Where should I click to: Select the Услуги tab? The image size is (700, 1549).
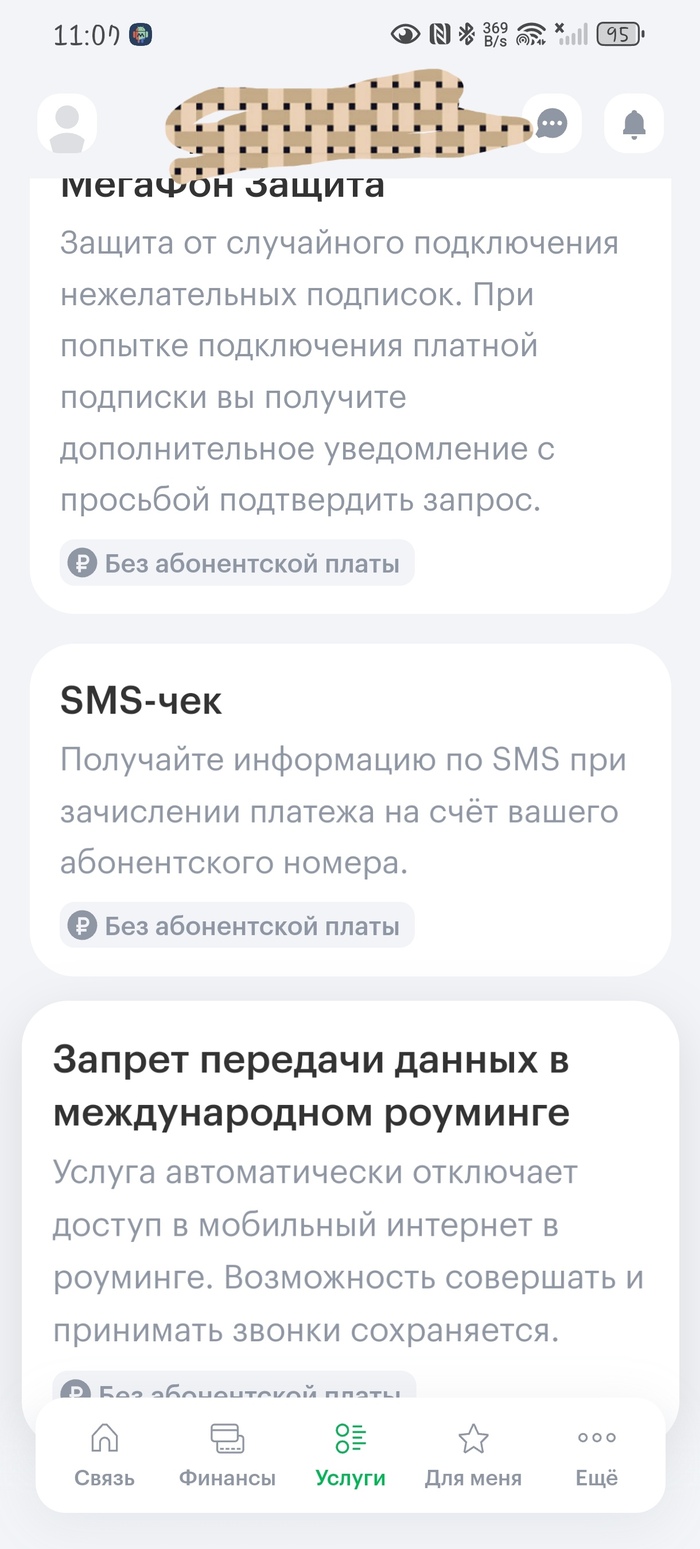350,1455
